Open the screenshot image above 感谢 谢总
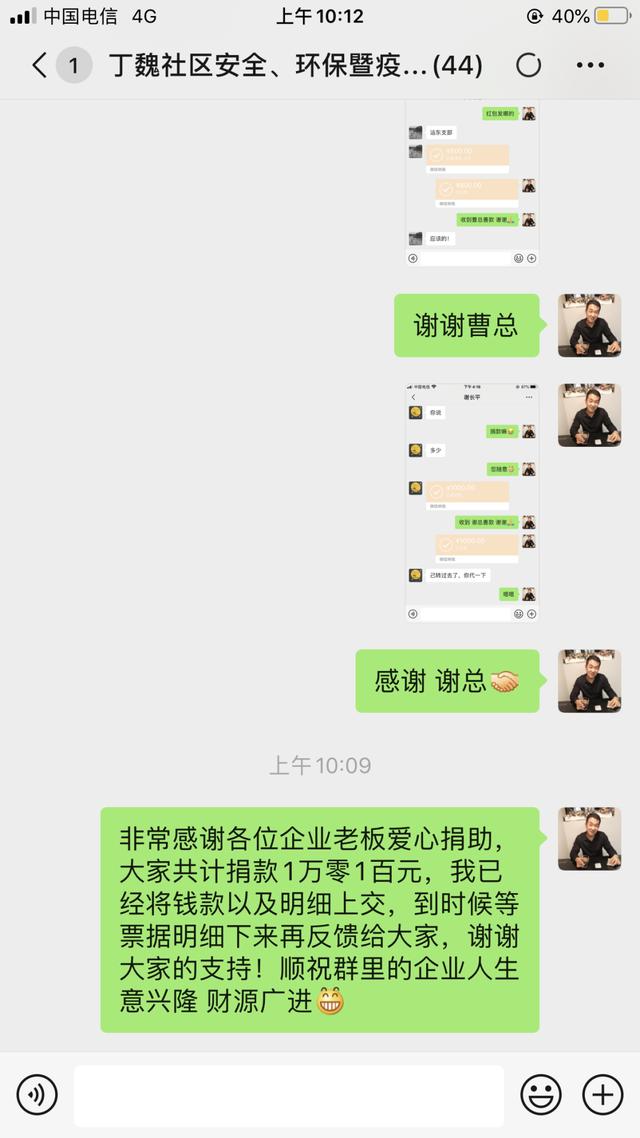 coord(472,501)
